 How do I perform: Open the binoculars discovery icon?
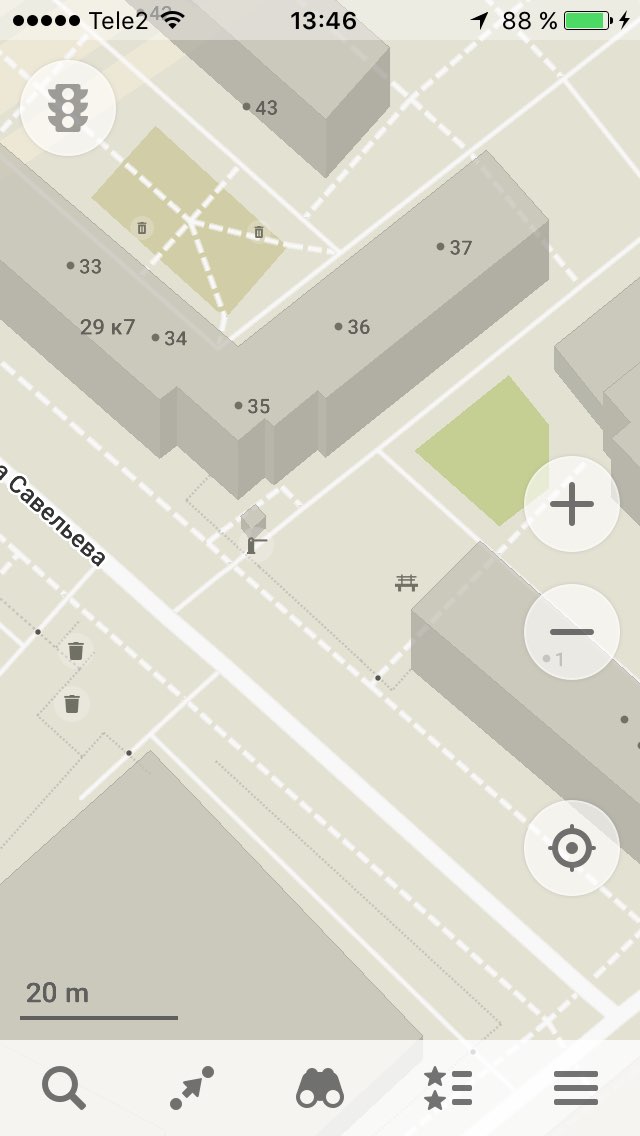coord(320,1088)
